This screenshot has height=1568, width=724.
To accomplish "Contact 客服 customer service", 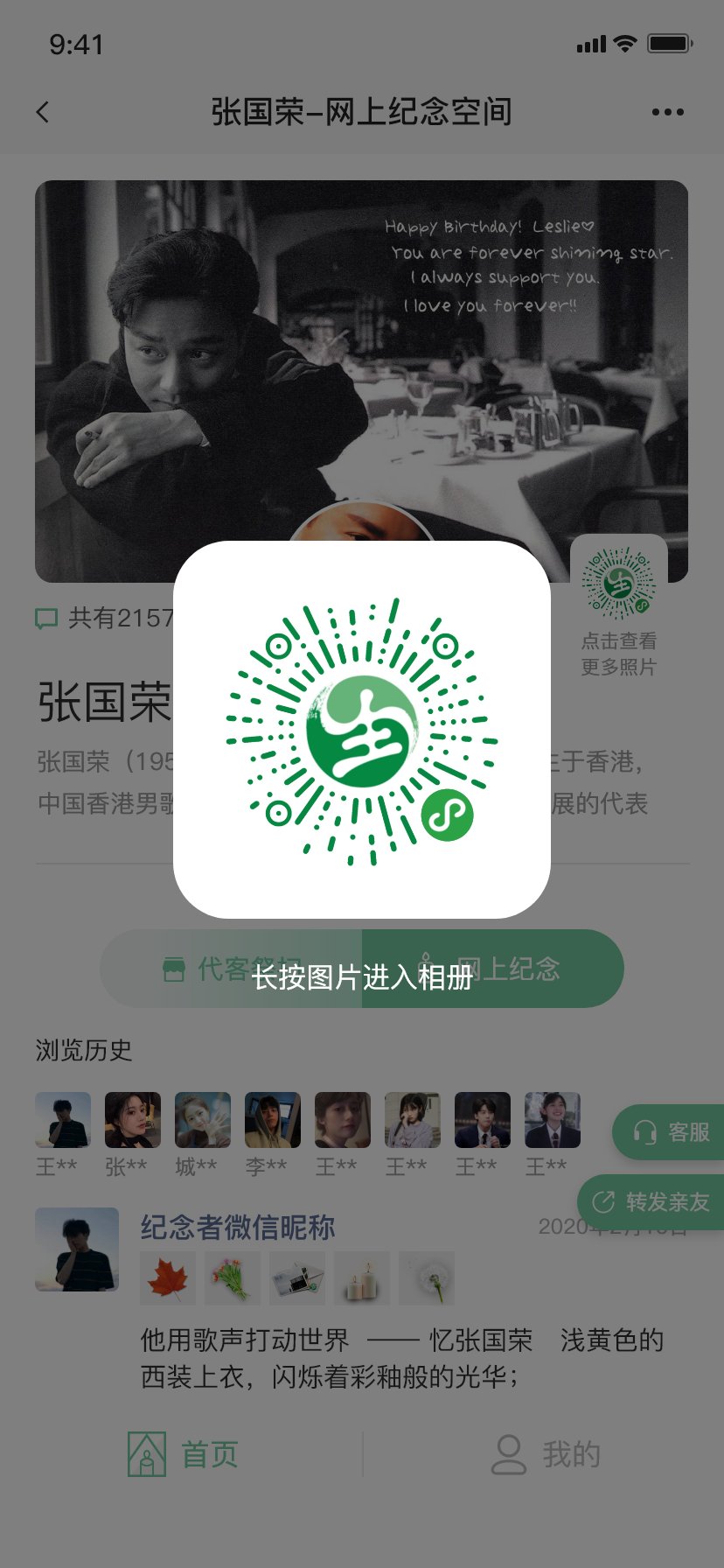I will point(669,1132).
